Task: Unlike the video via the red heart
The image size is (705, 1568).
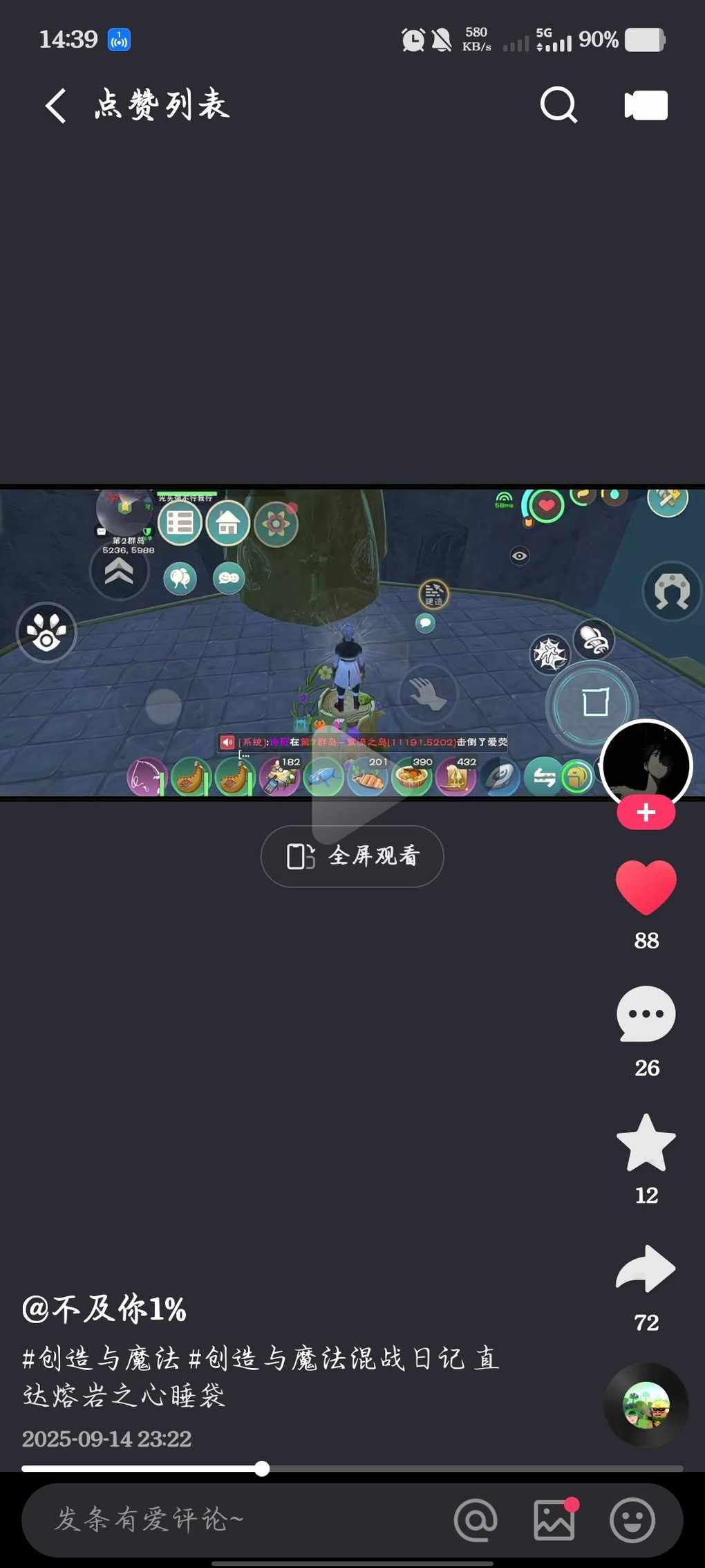Action: [x=646, y=887]
